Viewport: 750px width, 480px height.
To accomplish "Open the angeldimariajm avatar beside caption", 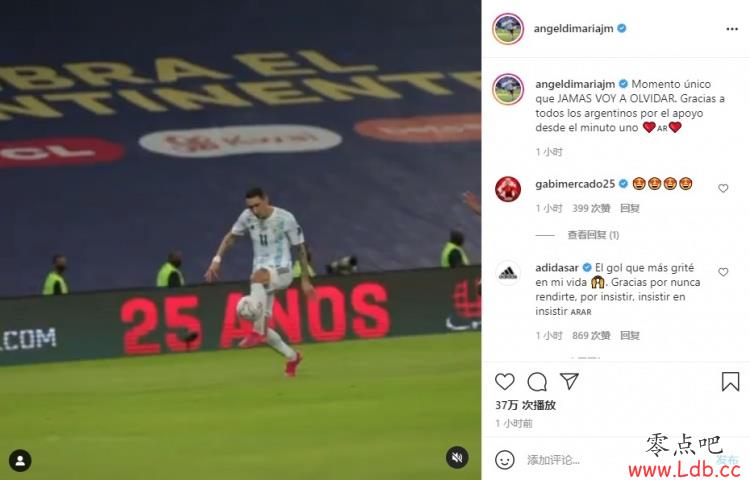I will (508, 89).
